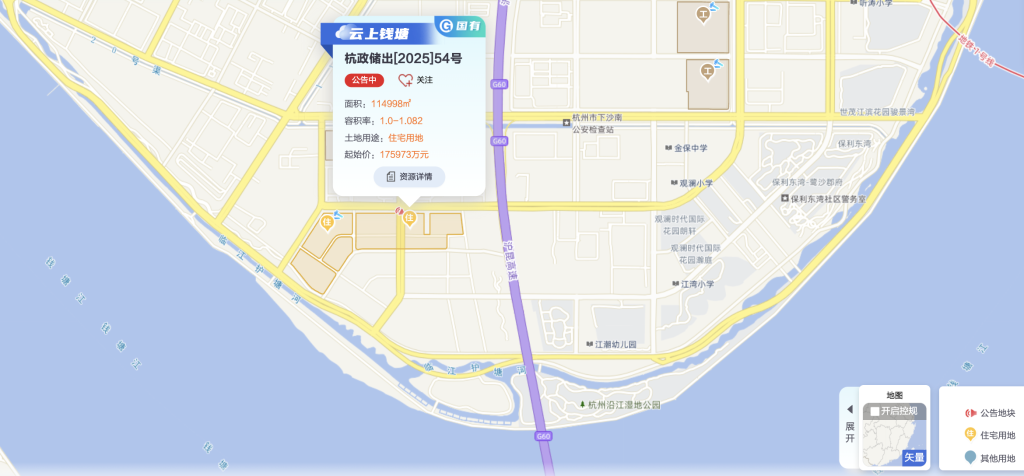This screenshot has width=1024, height=476.
Task: Tap the 工 industrial marker at the top
Action: click(x=704, y=13)
